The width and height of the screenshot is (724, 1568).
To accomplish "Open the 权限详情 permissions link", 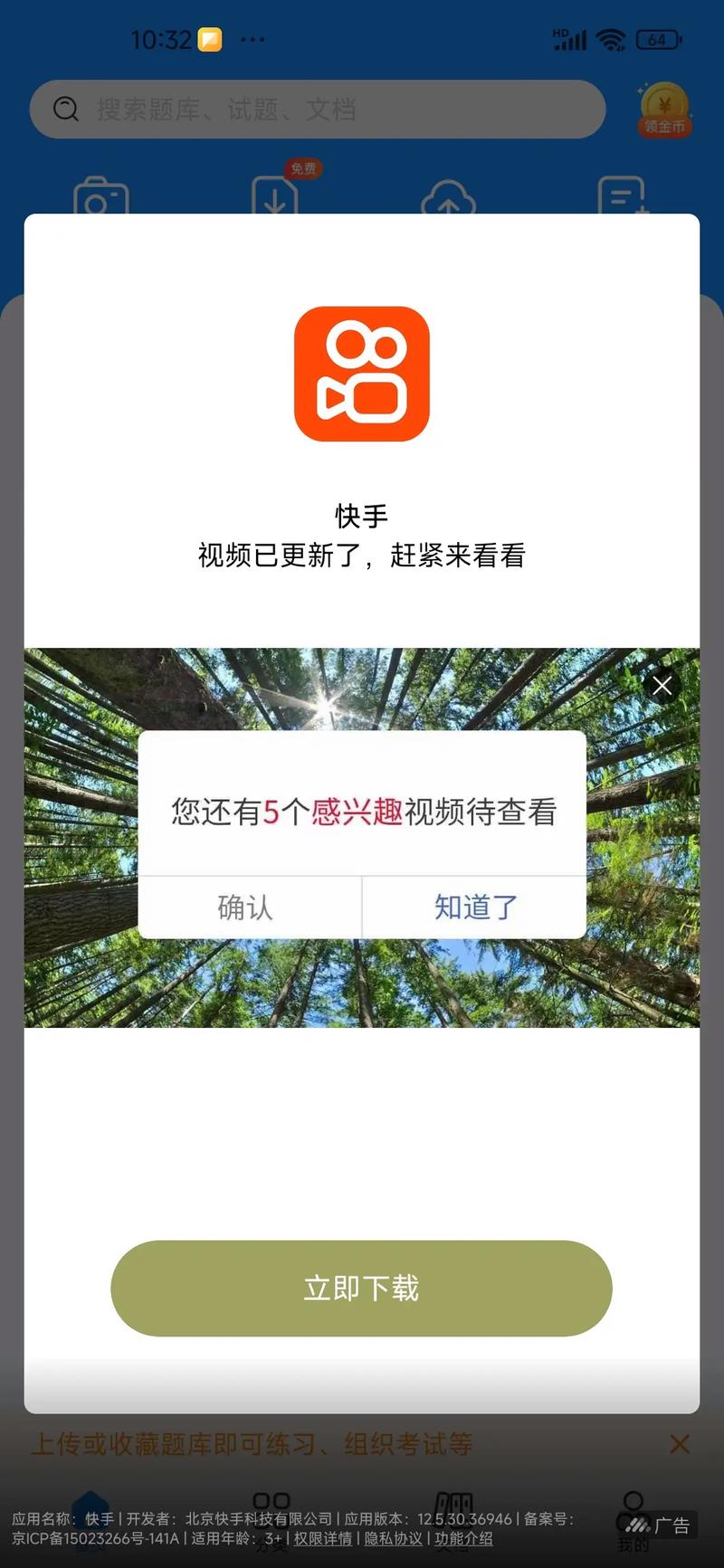I will pos(323,1538).
